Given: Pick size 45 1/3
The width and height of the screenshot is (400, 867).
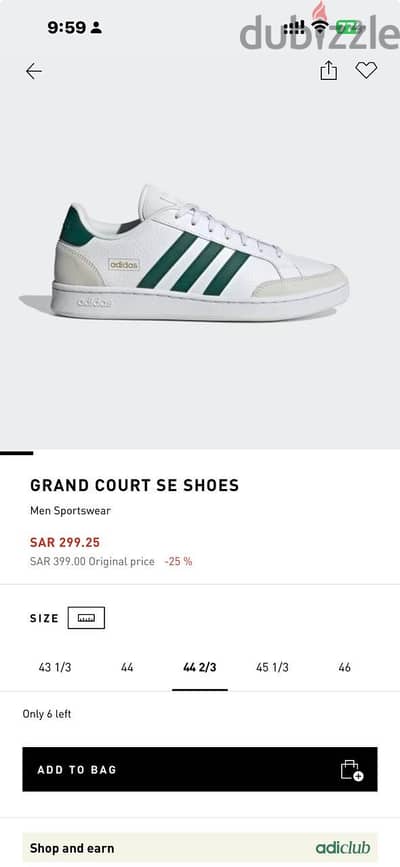Looking at the screenshot, I should (x=272, y=667).
